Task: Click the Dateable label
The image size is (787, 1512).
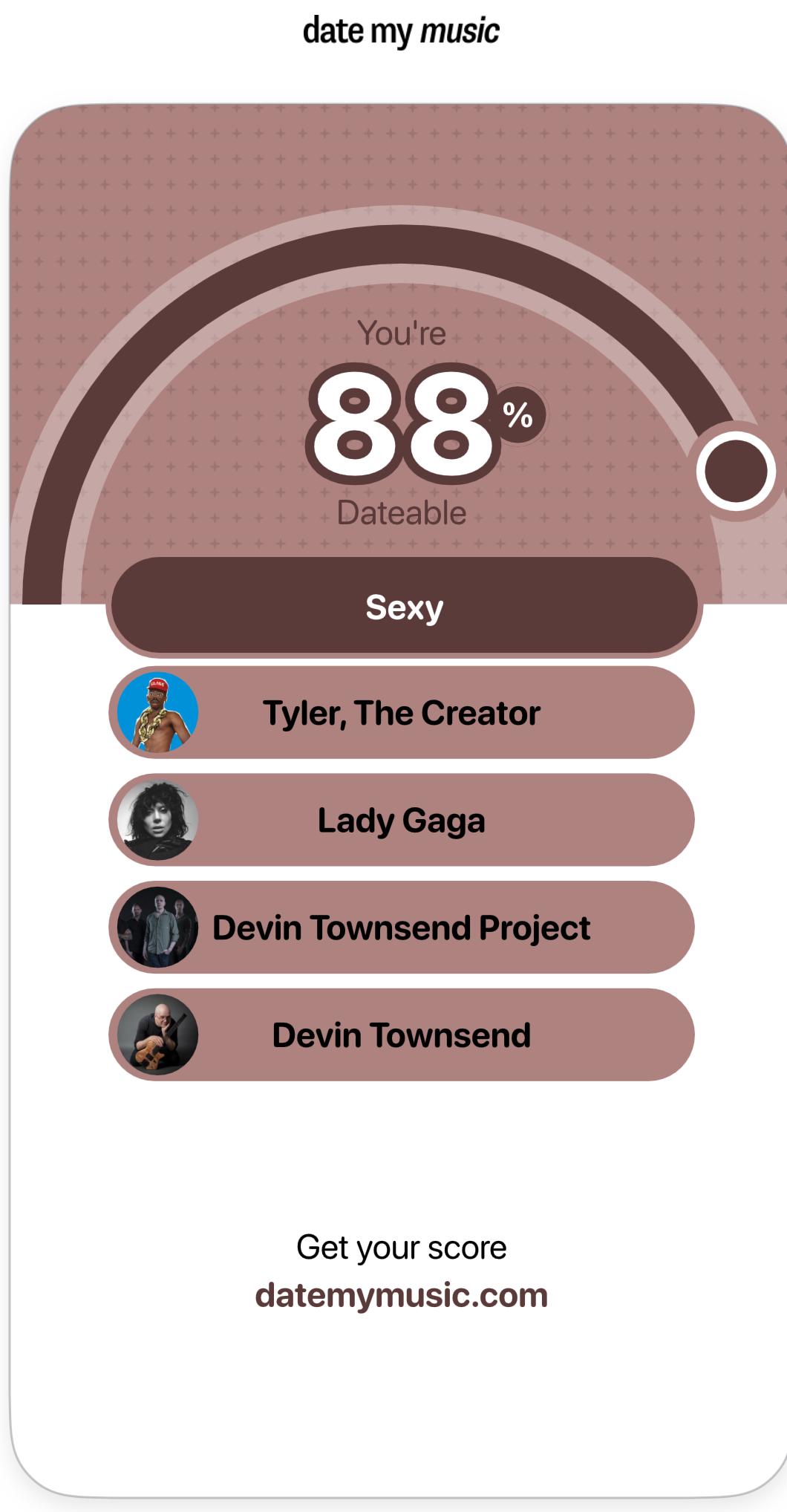Action: [x=400, y=511]
